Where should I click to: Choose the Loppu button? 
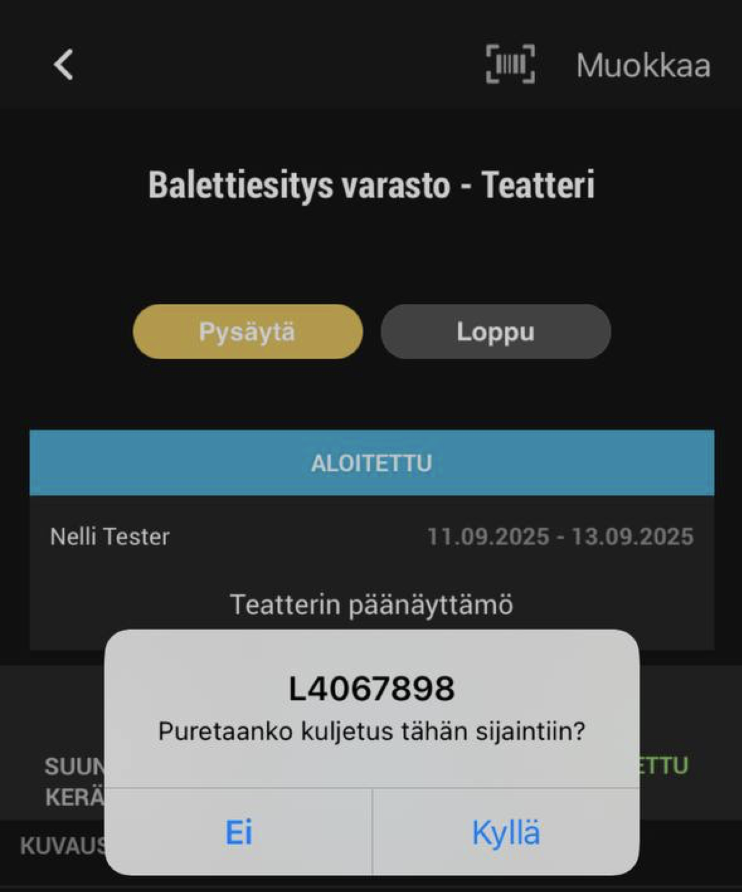coord(495,332)
